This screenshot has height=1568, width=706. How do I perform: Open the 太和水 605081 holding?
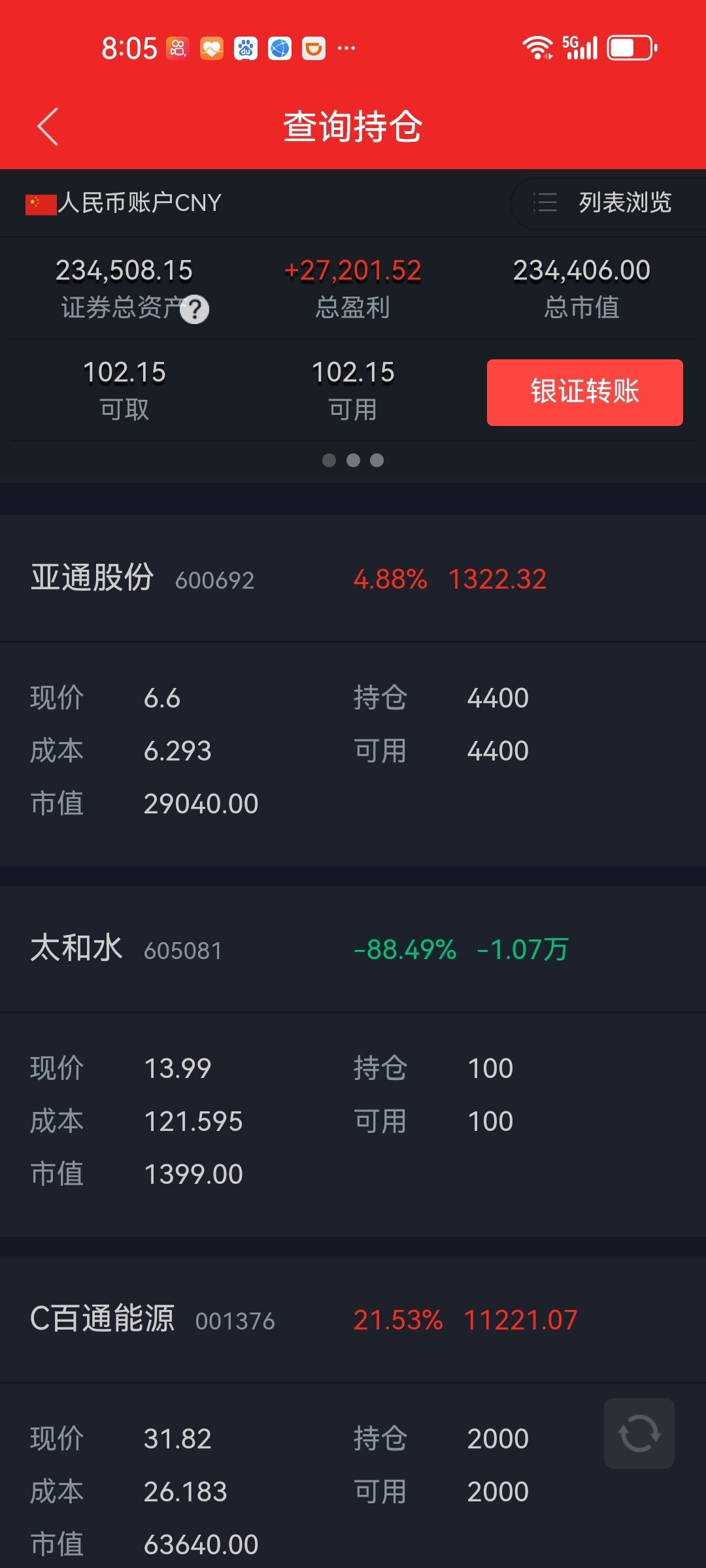click(353, 949)
